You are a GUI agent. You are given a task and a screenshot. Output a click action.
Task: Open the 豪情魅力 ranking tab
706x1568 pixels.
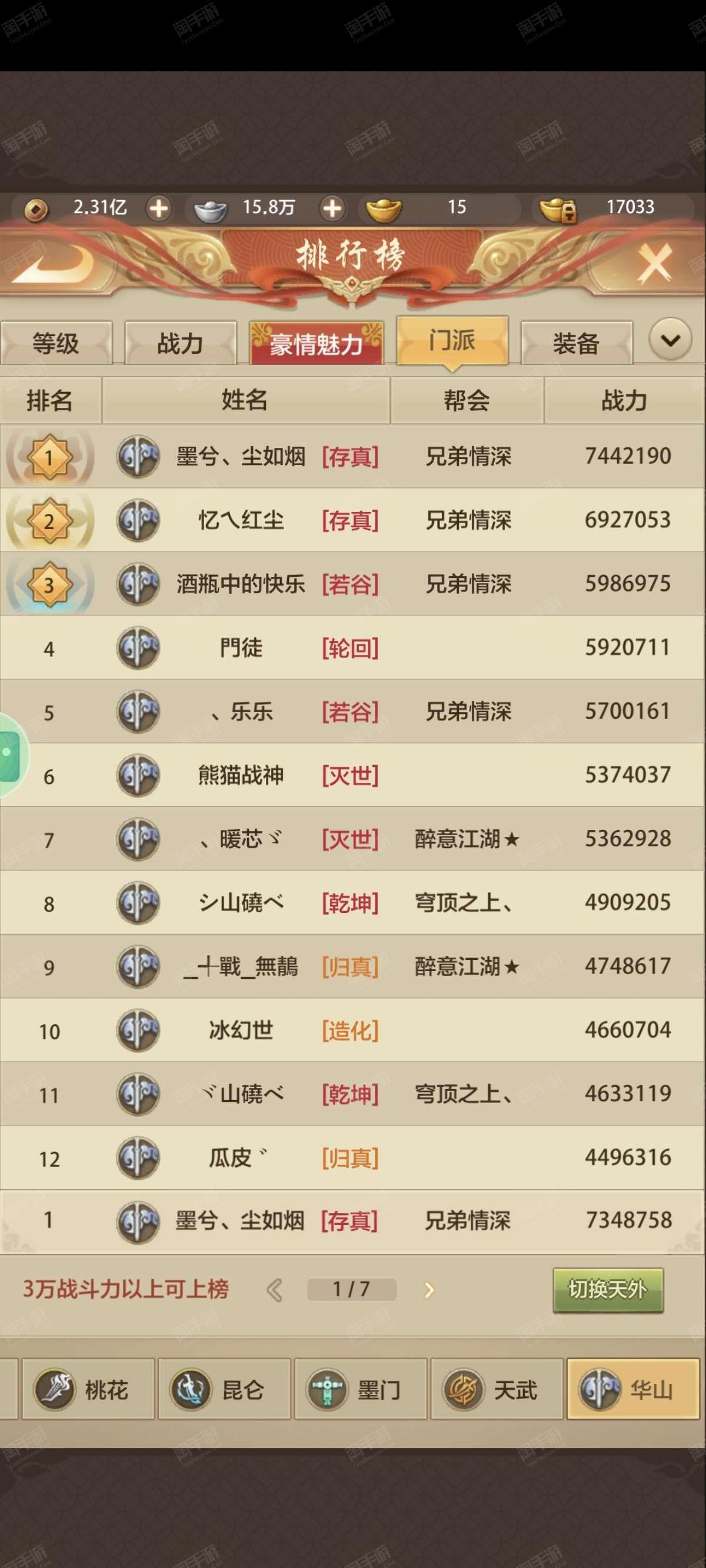(x=317, y=344)
